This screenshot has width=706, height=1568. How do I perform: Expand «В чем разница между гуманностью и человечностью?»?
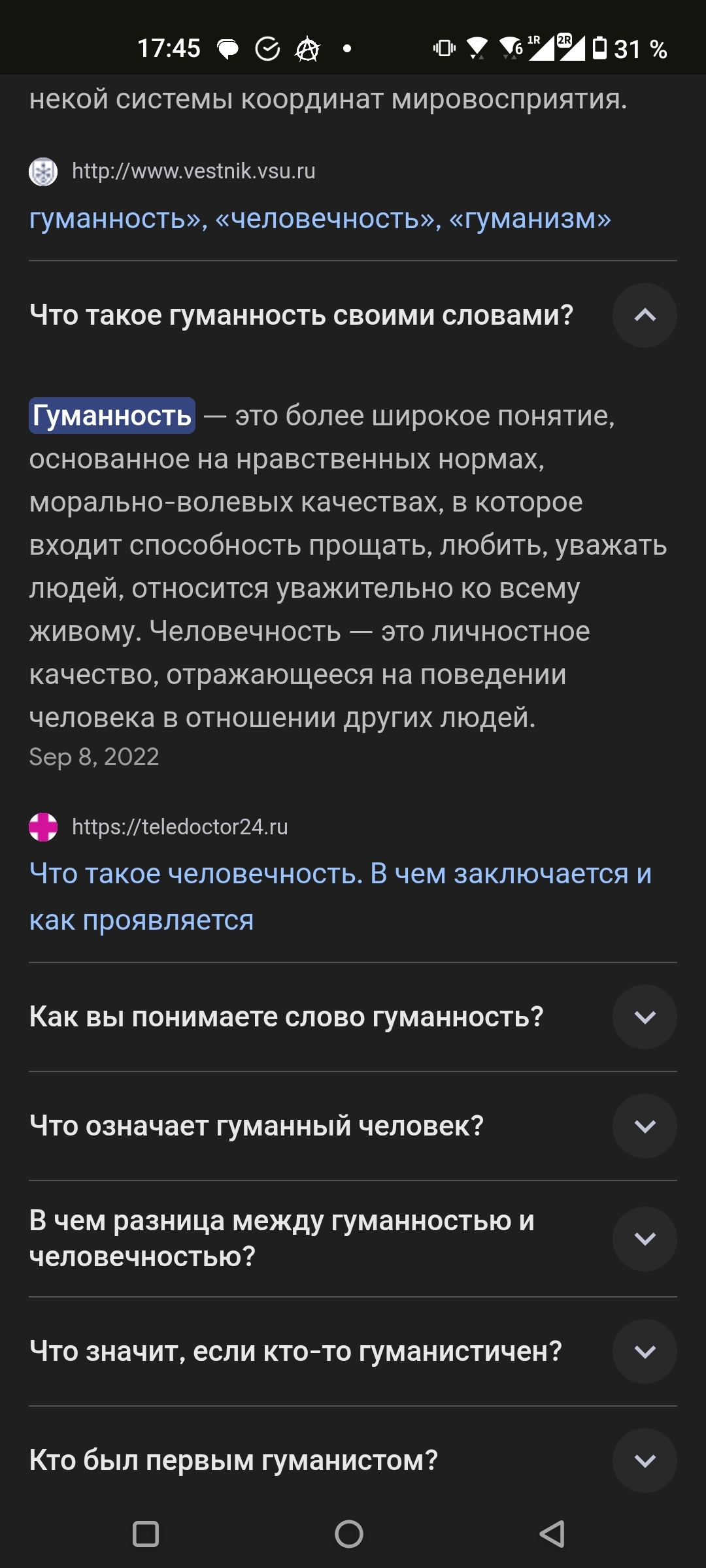tap(644, 1239)
